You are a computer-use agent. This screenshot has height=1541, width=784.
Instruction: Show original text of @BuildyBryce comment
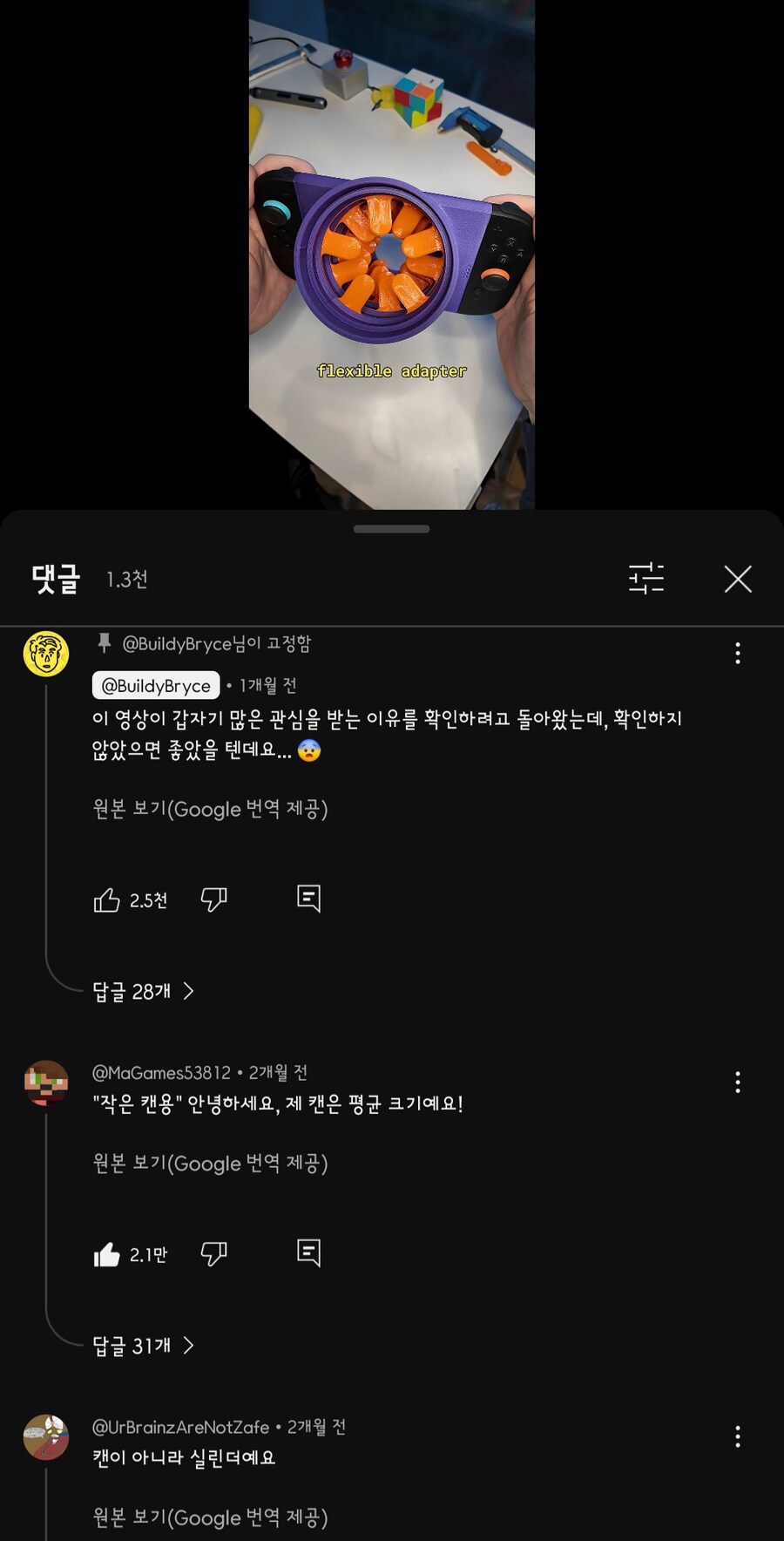coord(210,809)
